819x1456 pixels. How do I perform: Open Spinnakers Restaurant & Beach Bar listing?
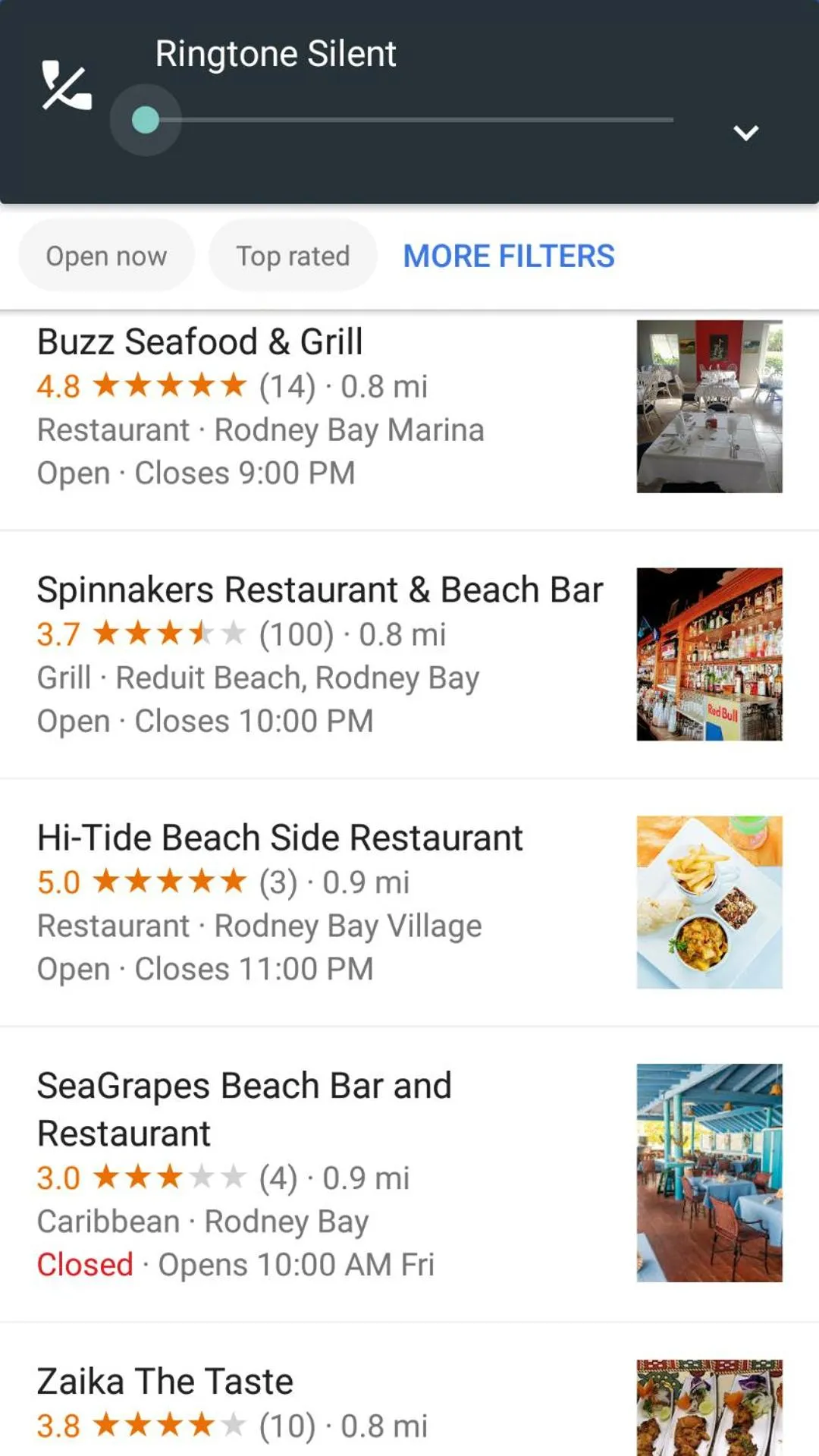(319, 589)
